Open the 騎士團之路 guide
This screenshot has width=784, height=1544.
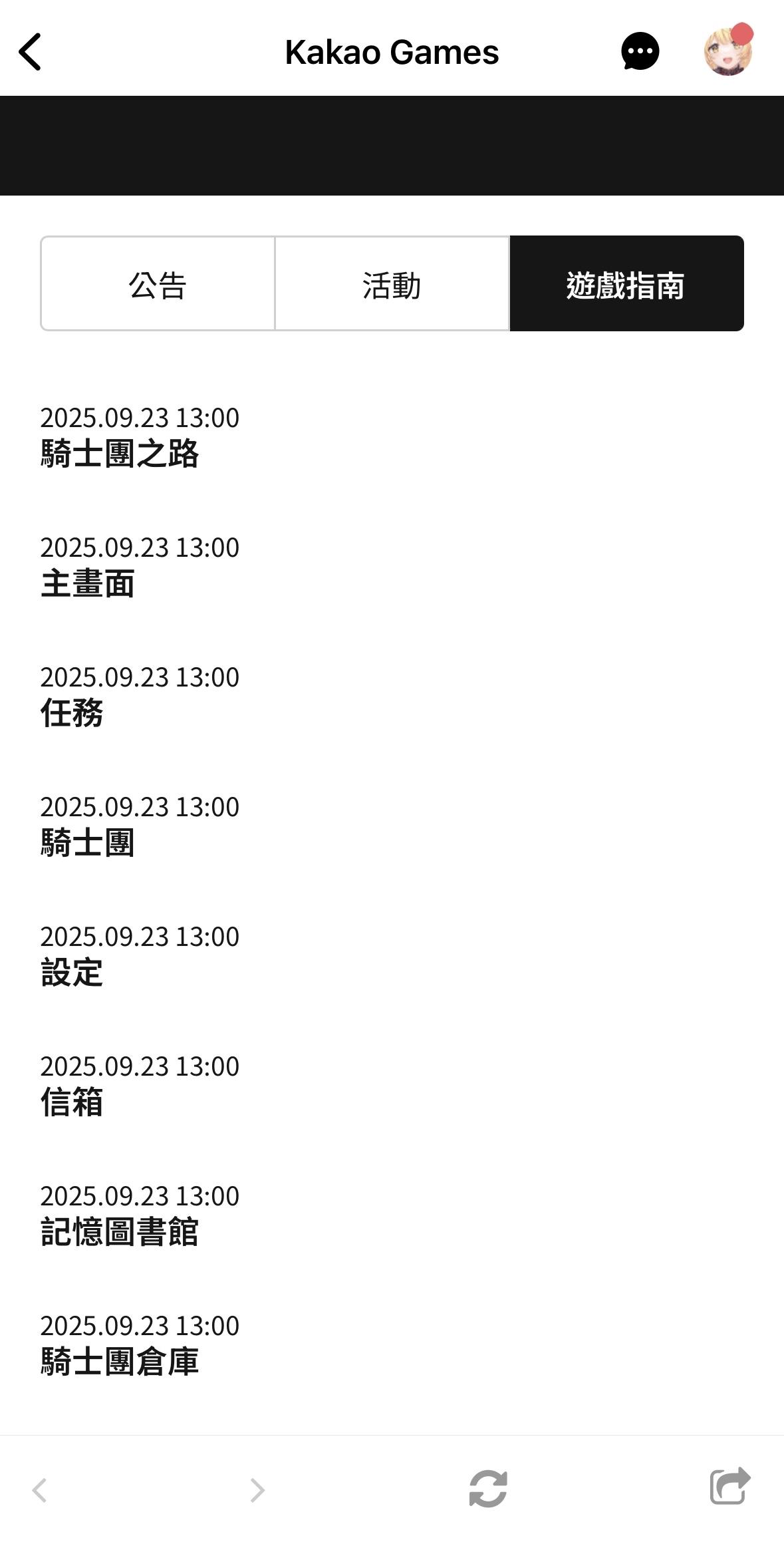(x=392, y=436)
